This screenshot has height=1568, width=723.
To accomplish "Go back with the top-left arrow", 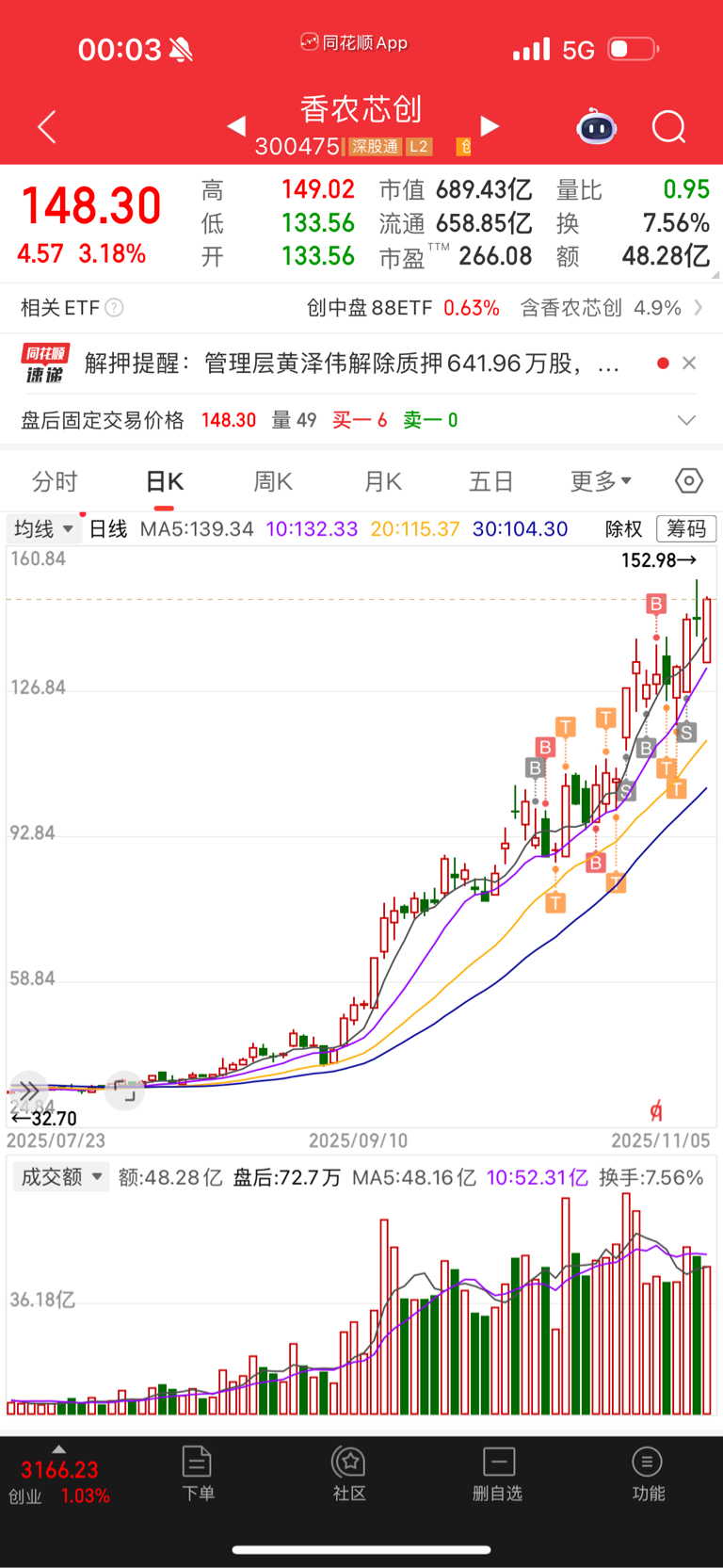I will coord(47,126).
